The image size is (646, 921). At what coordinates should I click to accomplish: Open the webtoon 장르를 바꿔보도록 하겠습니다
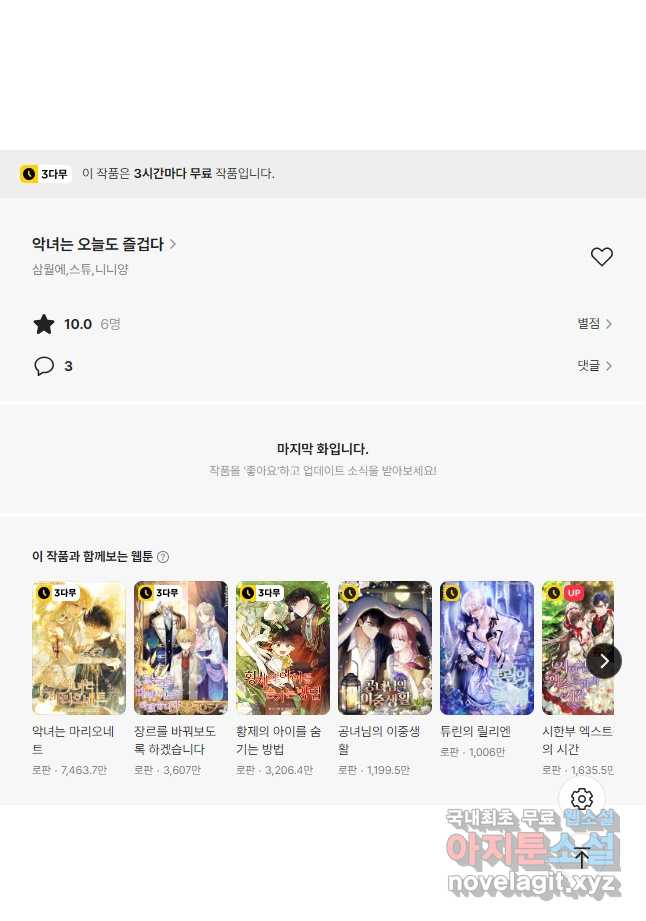coord(181,648)
